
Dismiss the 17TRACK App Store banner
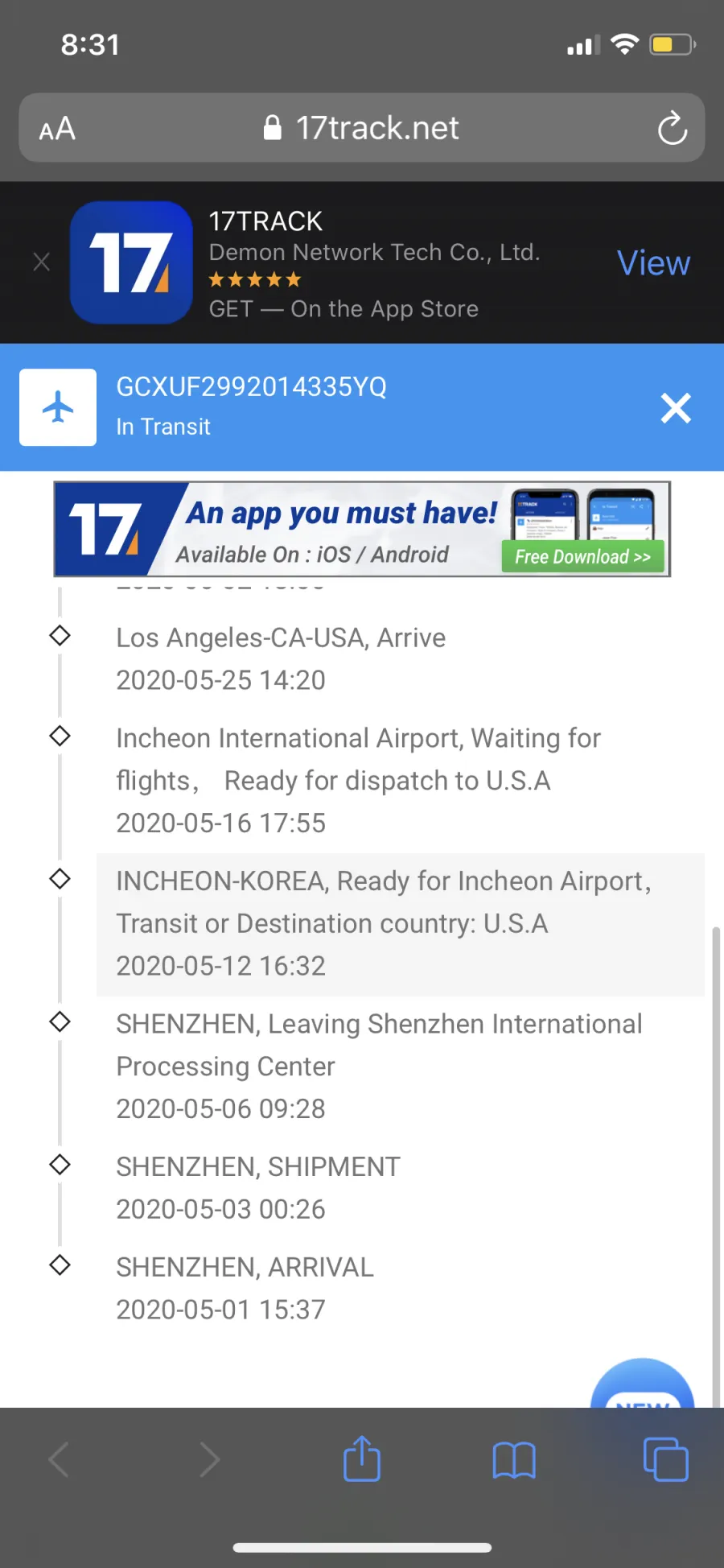tap(42, 262)
